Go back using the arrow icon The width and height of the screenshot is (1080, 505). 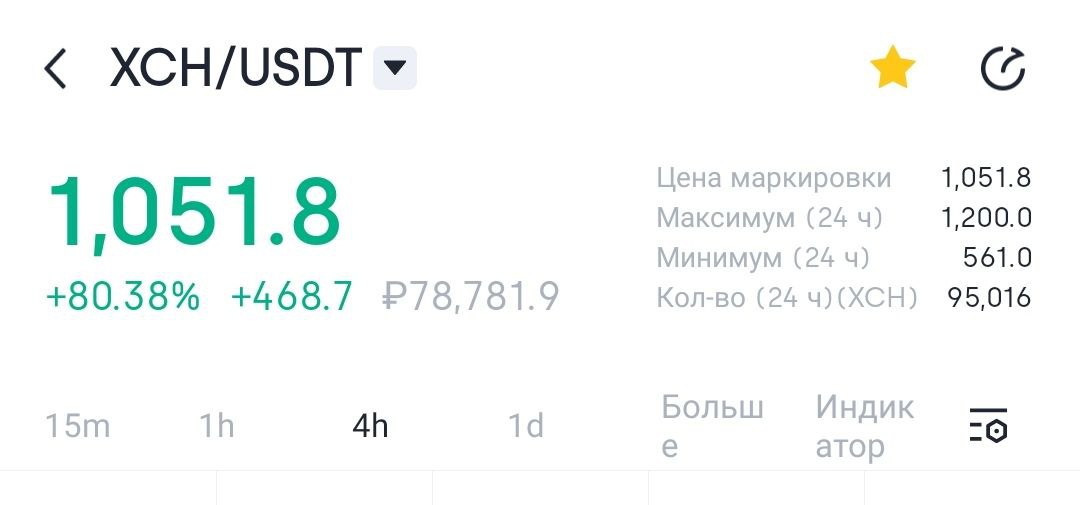(56, 69)
